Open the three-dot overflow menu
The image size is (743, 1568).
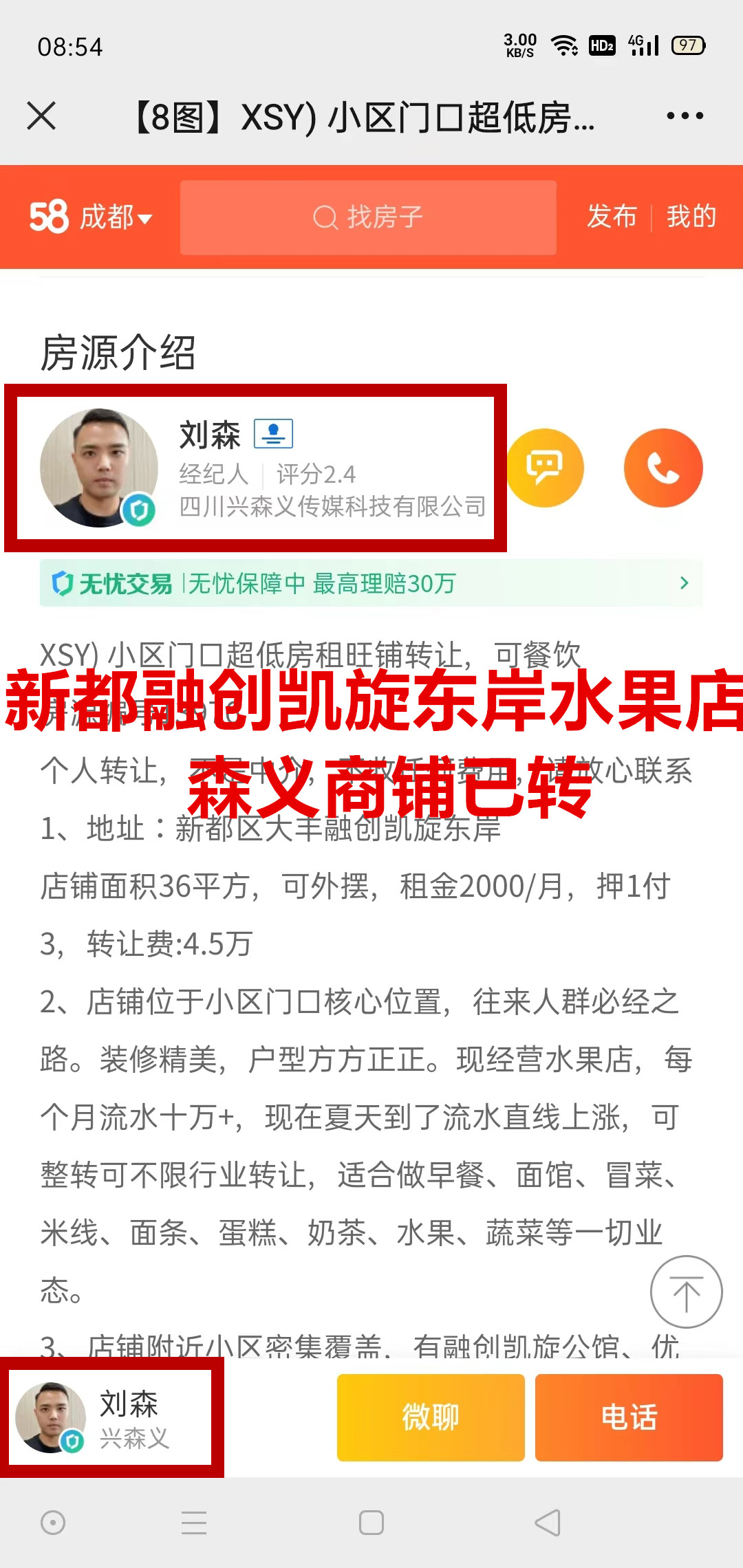(x=685, y=116)
